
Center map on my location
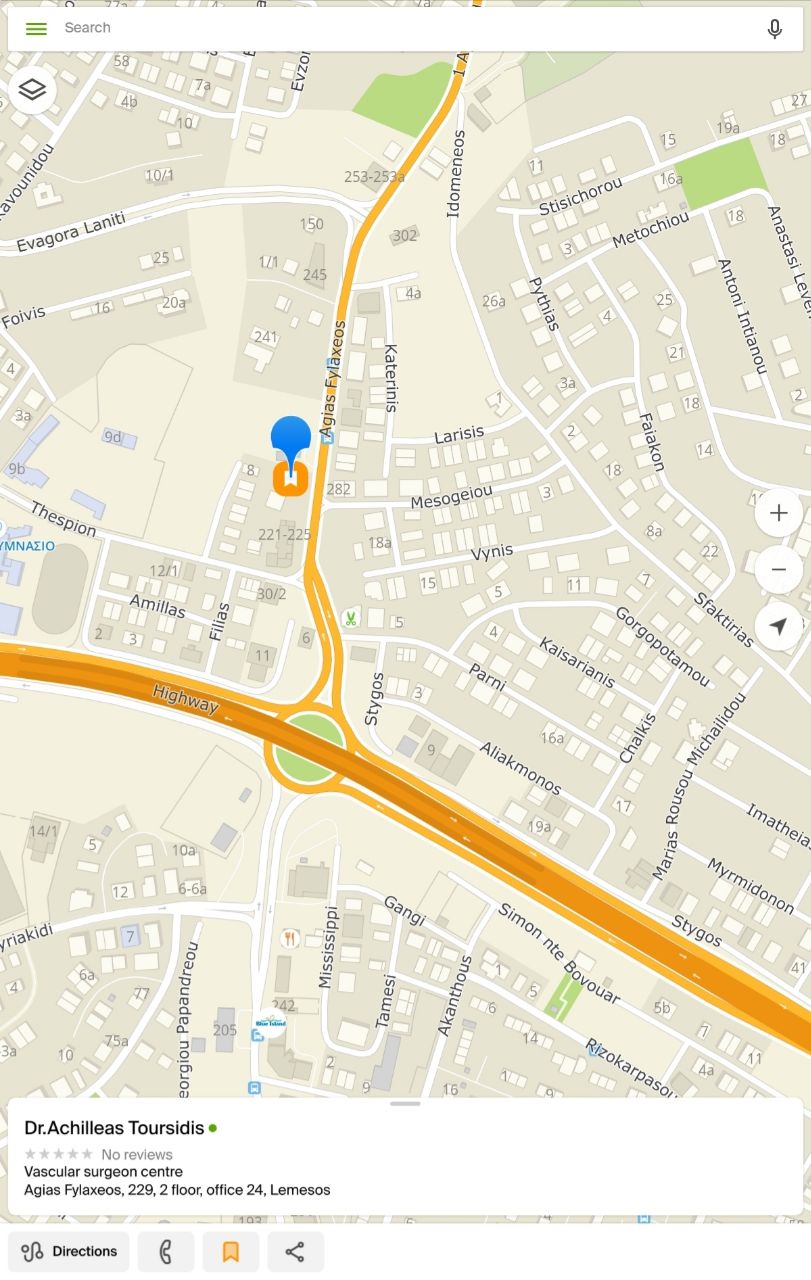click(x=778, y=626)
